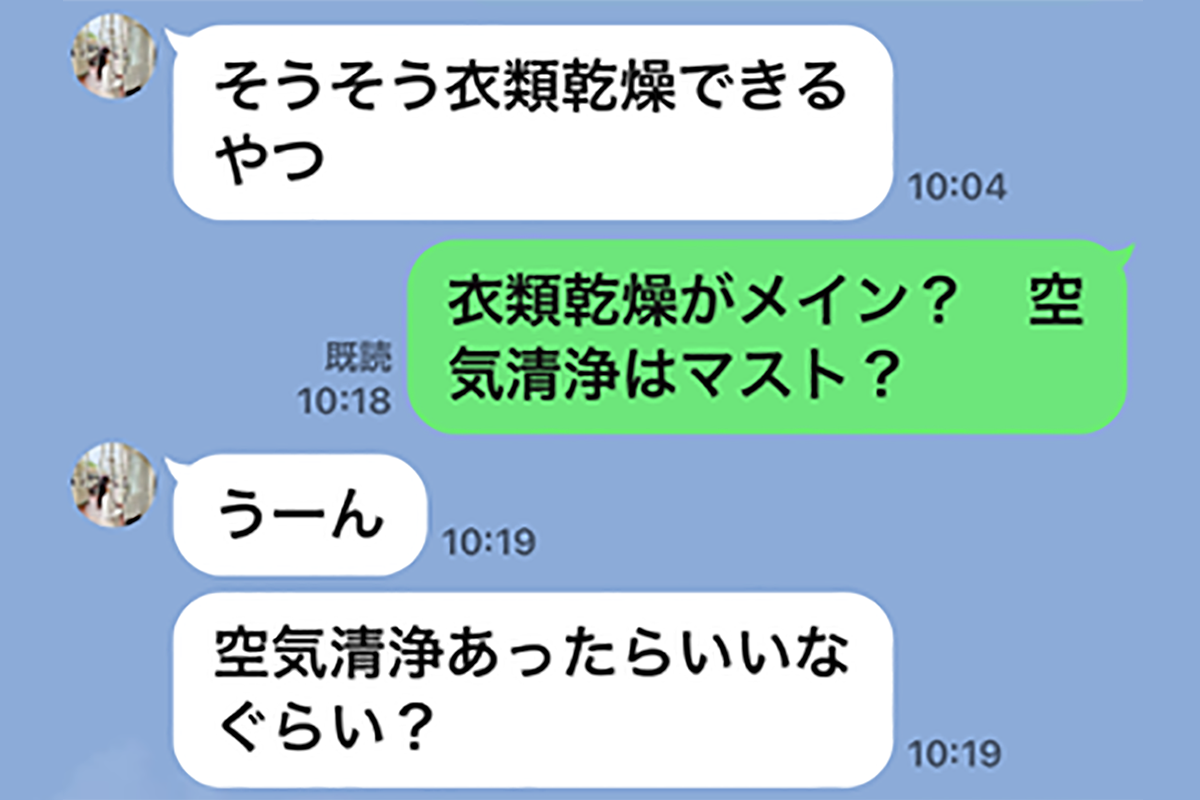Viewport: 1200px width, 800px height.
Task: Open sender's avatar beside うーん message
Action: (113, 486)
